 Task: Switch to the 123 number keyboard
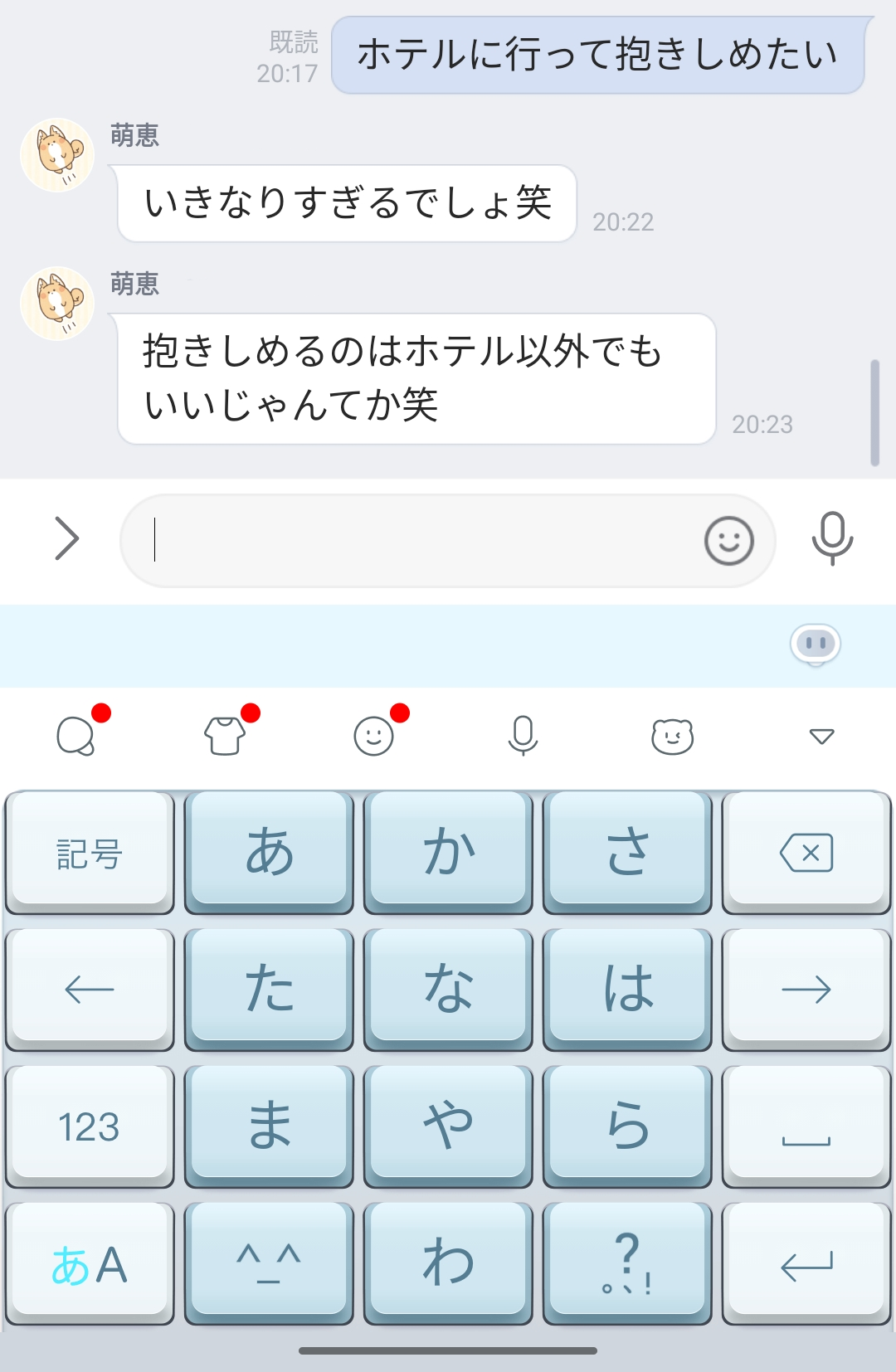(90, 1126)
